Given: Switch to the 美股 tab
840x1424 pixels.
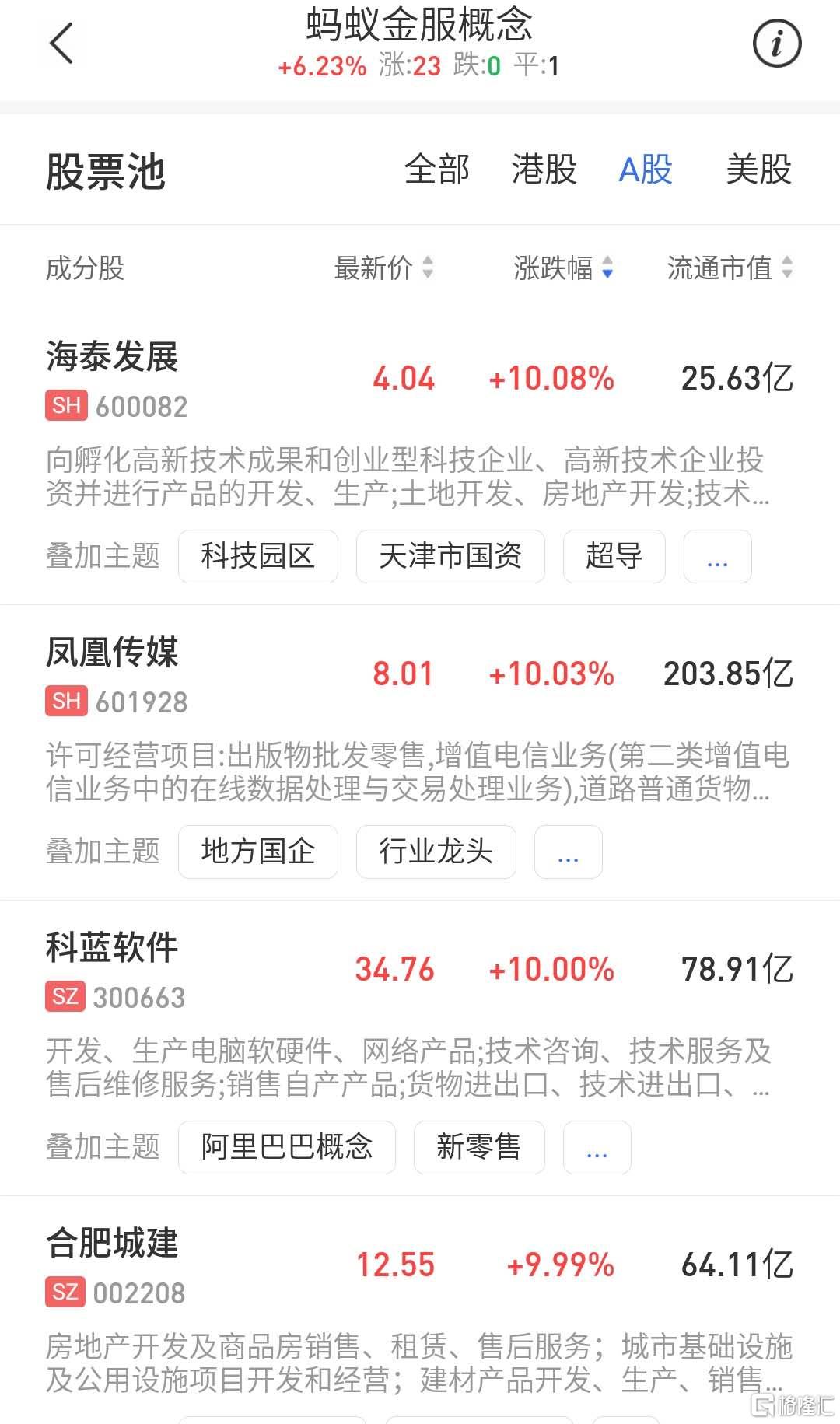Looking at the screenshot, I should pyautogui.click(x=758, y=170).
